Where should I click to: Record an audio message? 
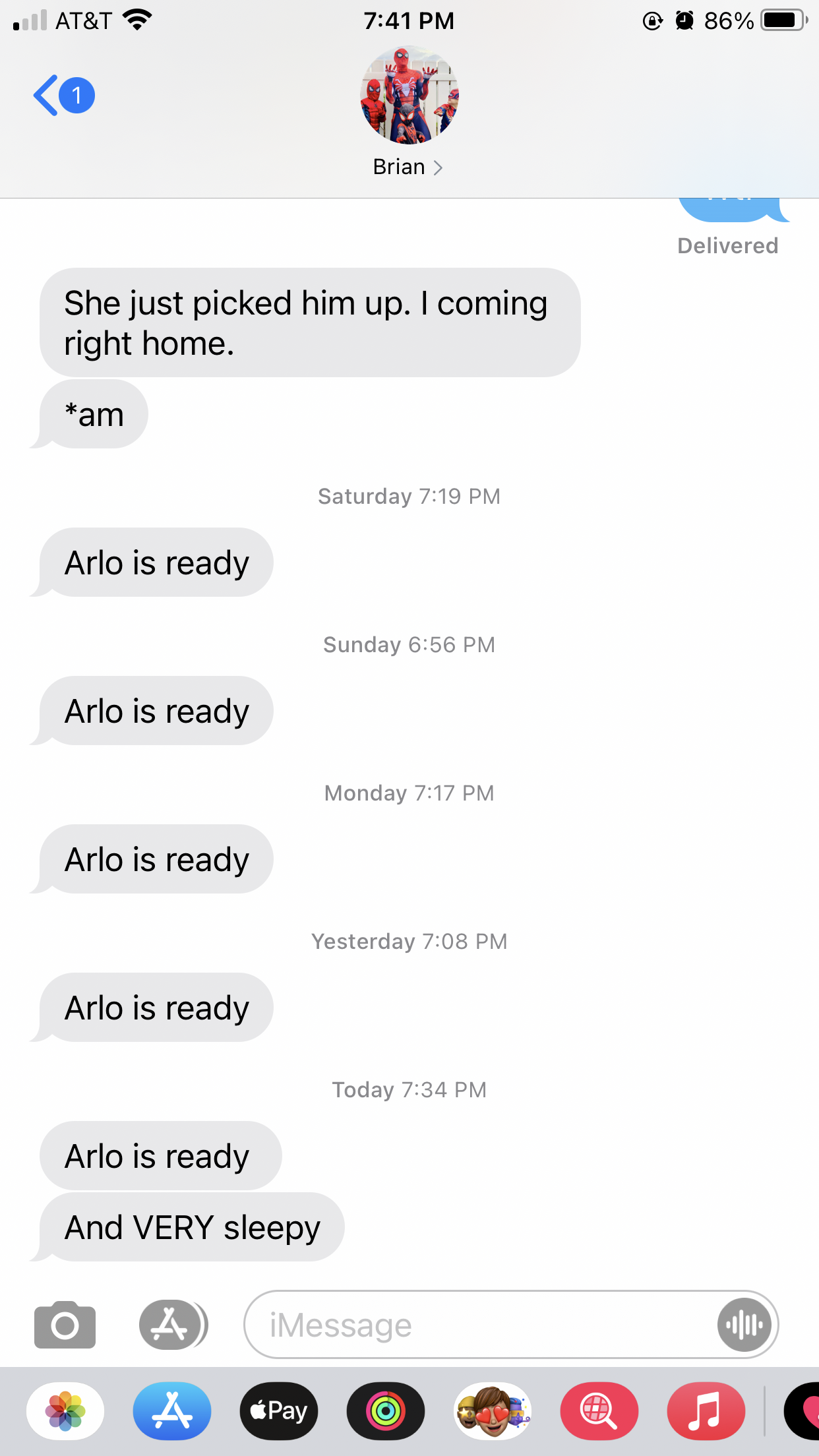click(744, 1325)
